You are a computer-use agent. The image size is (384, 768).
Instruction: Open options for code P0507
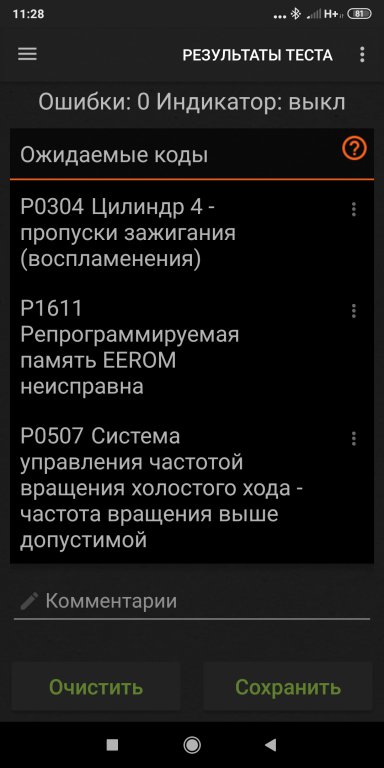[353, 439]
